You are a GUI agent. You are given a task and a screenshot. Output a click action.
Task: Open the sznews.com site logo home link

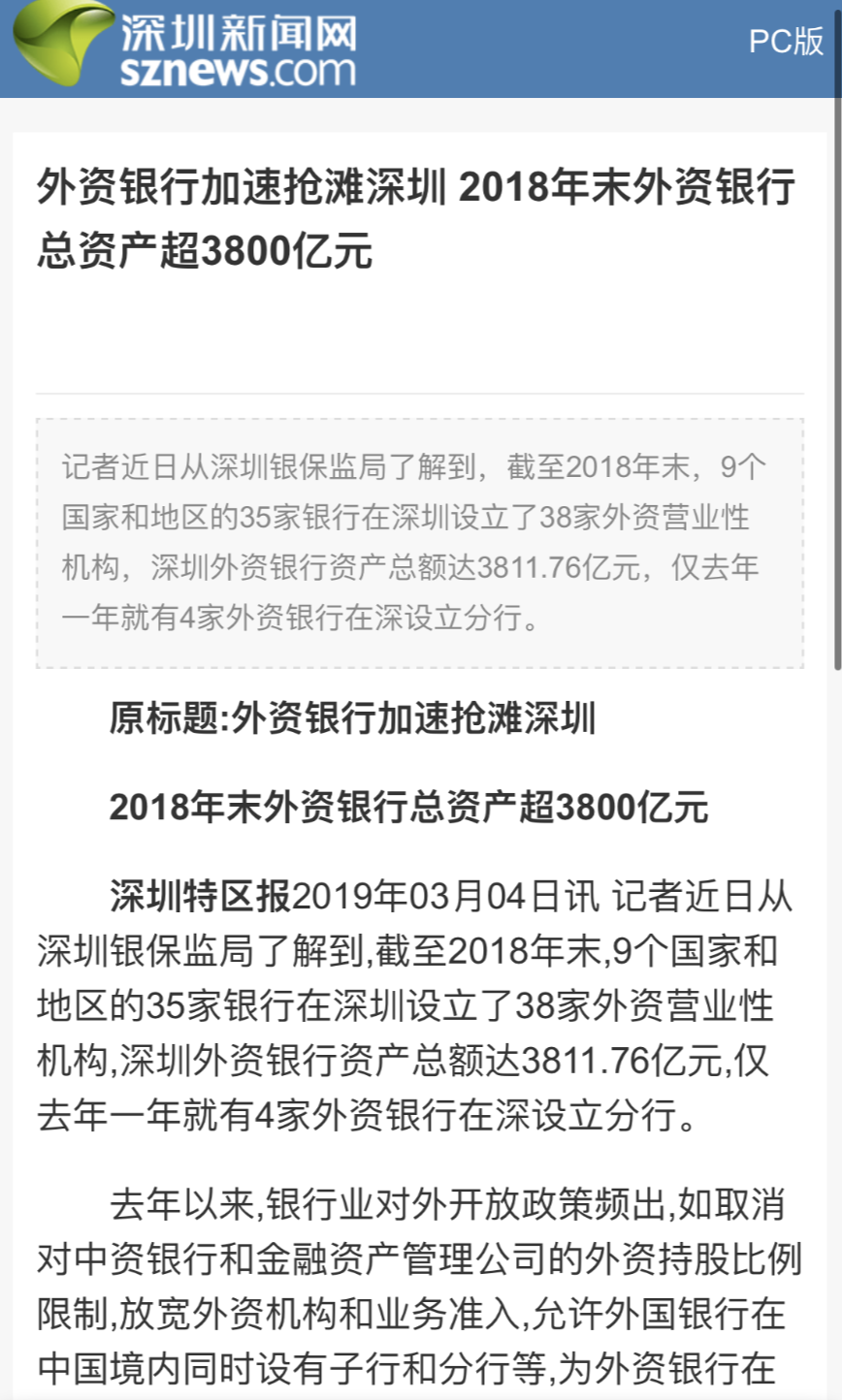tap(184, 45)
